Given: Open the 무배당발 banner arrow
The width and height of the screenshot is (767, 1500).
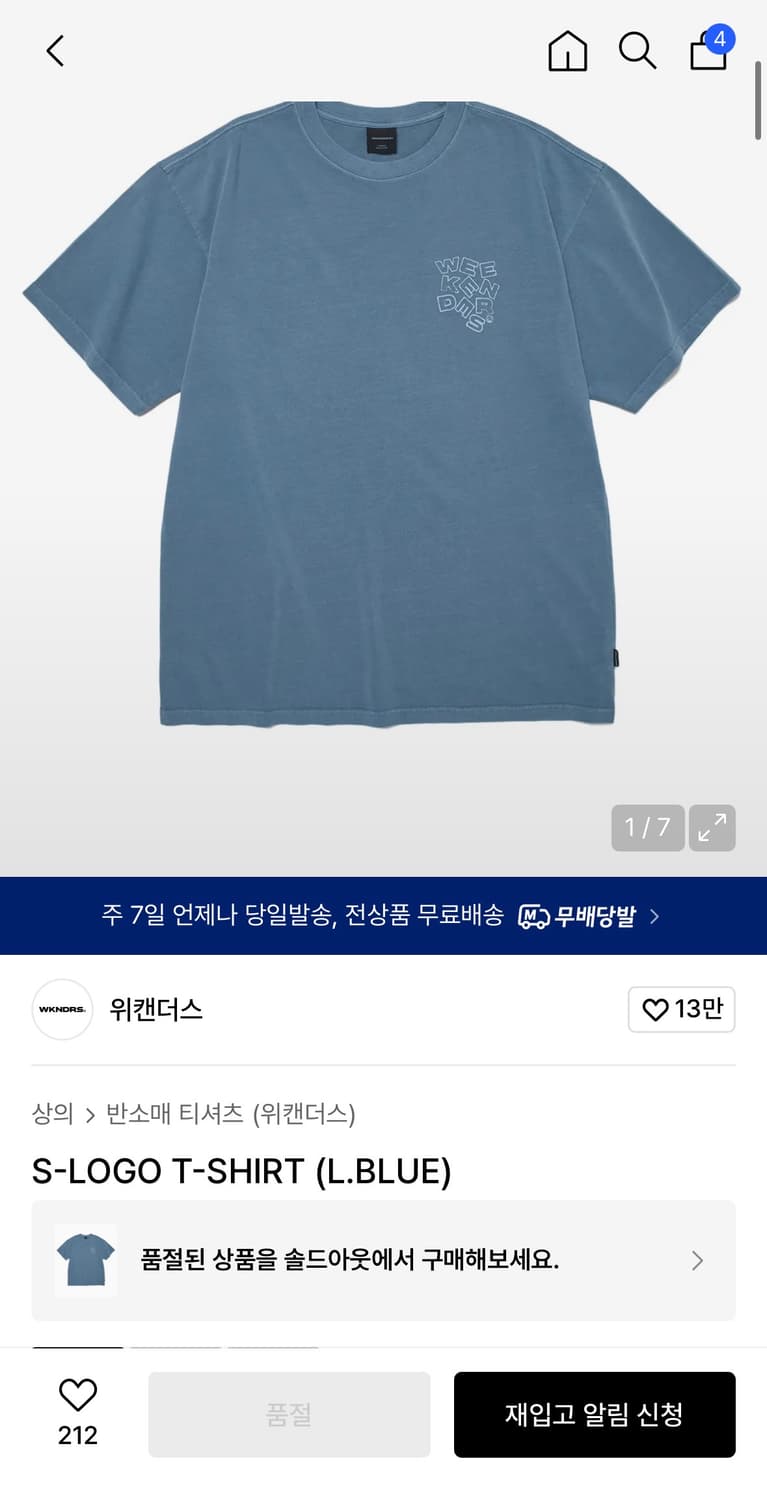Looking at the screenshot, I should point(657,915).
